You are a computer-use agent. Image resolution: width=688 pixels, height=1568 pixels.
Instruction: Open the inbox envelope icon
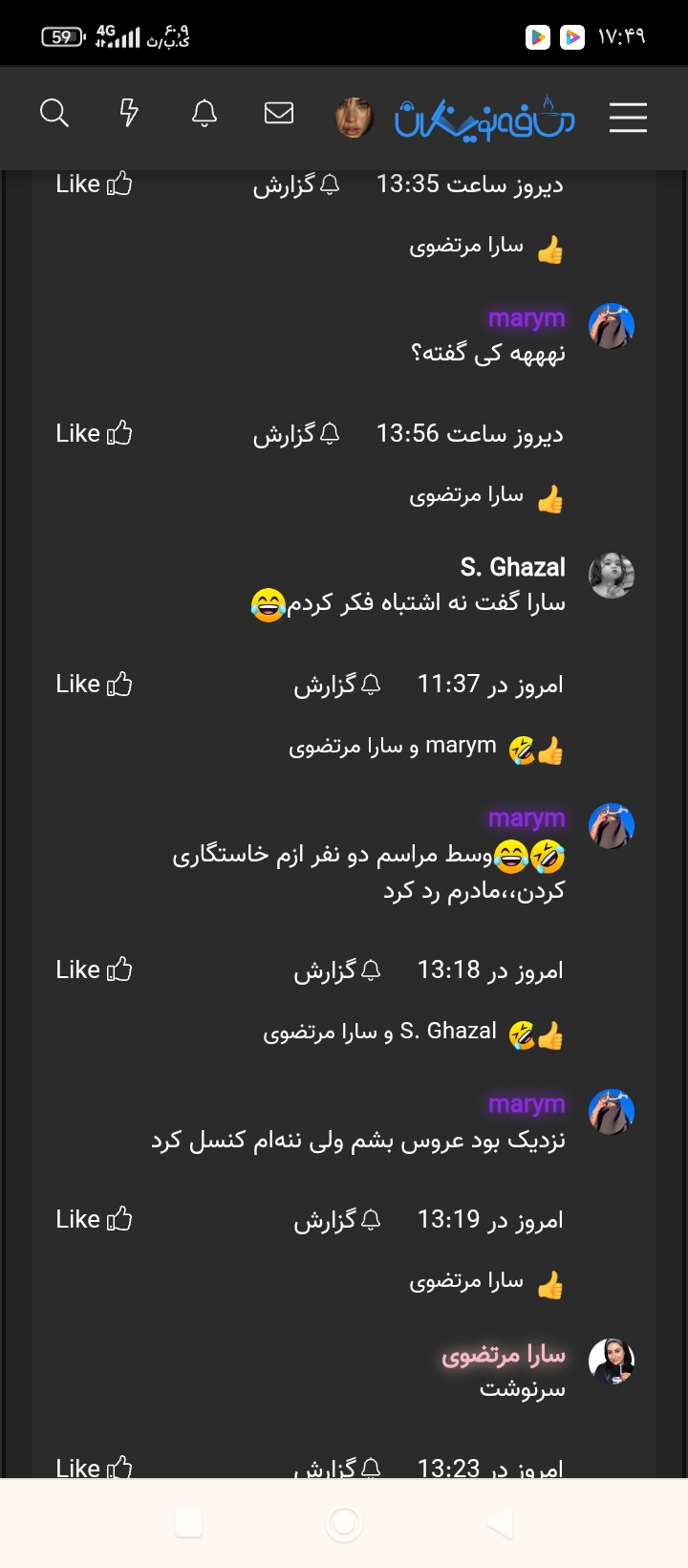pyautogui.click(x=279, y=114)
